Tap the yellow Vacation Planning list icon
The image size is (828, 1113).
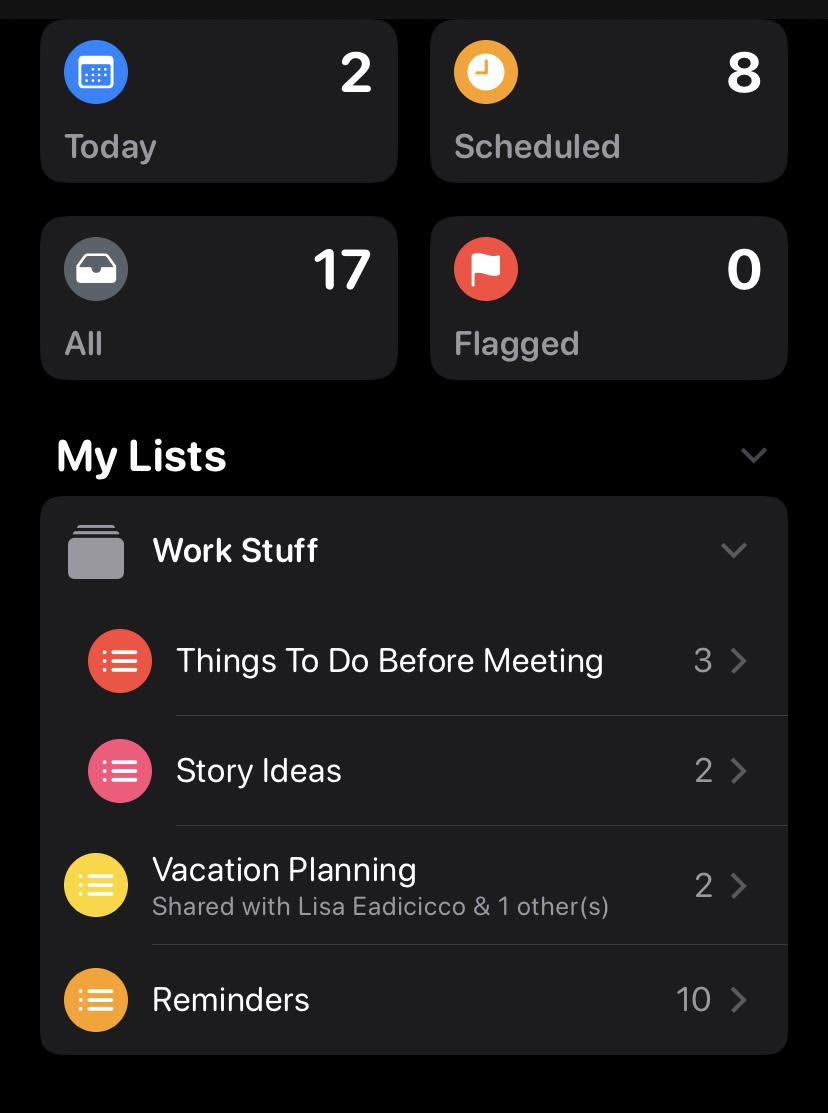point(96,885)
